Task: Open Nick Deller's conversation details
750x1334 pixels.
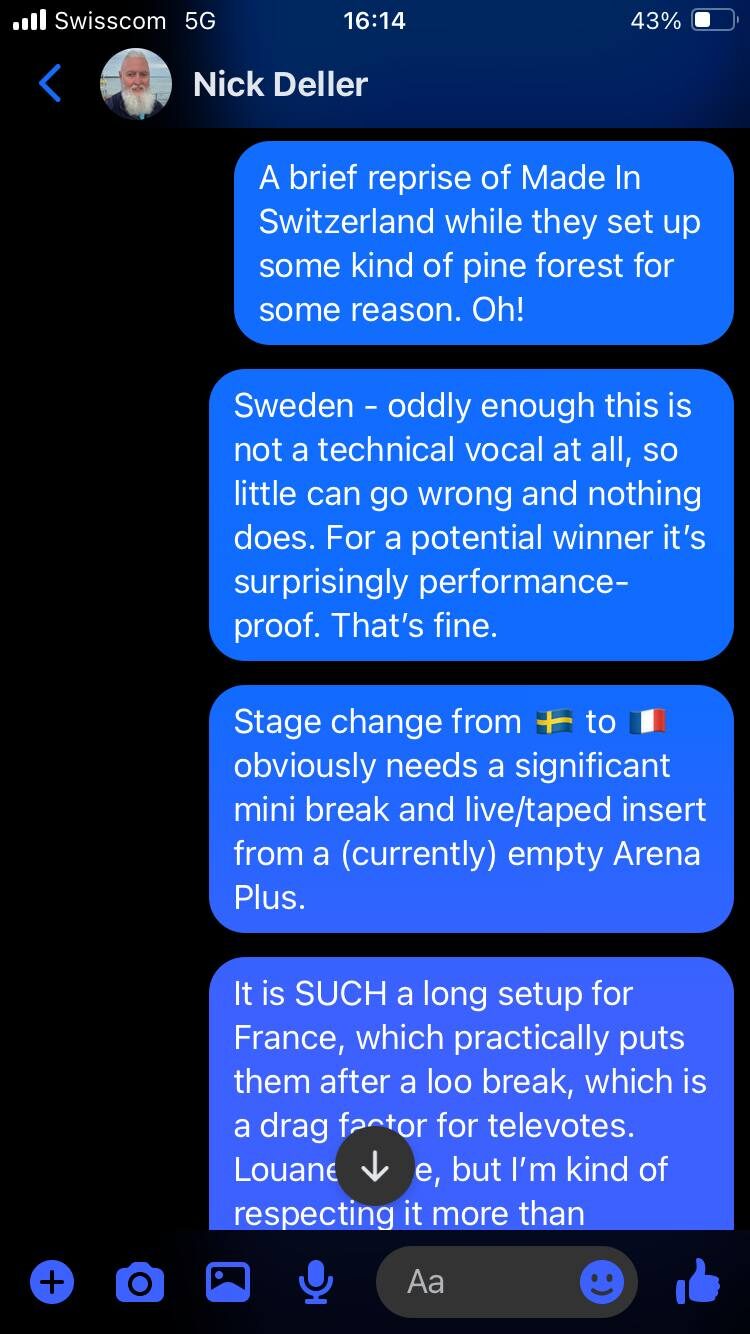Action: pos(281,84)
